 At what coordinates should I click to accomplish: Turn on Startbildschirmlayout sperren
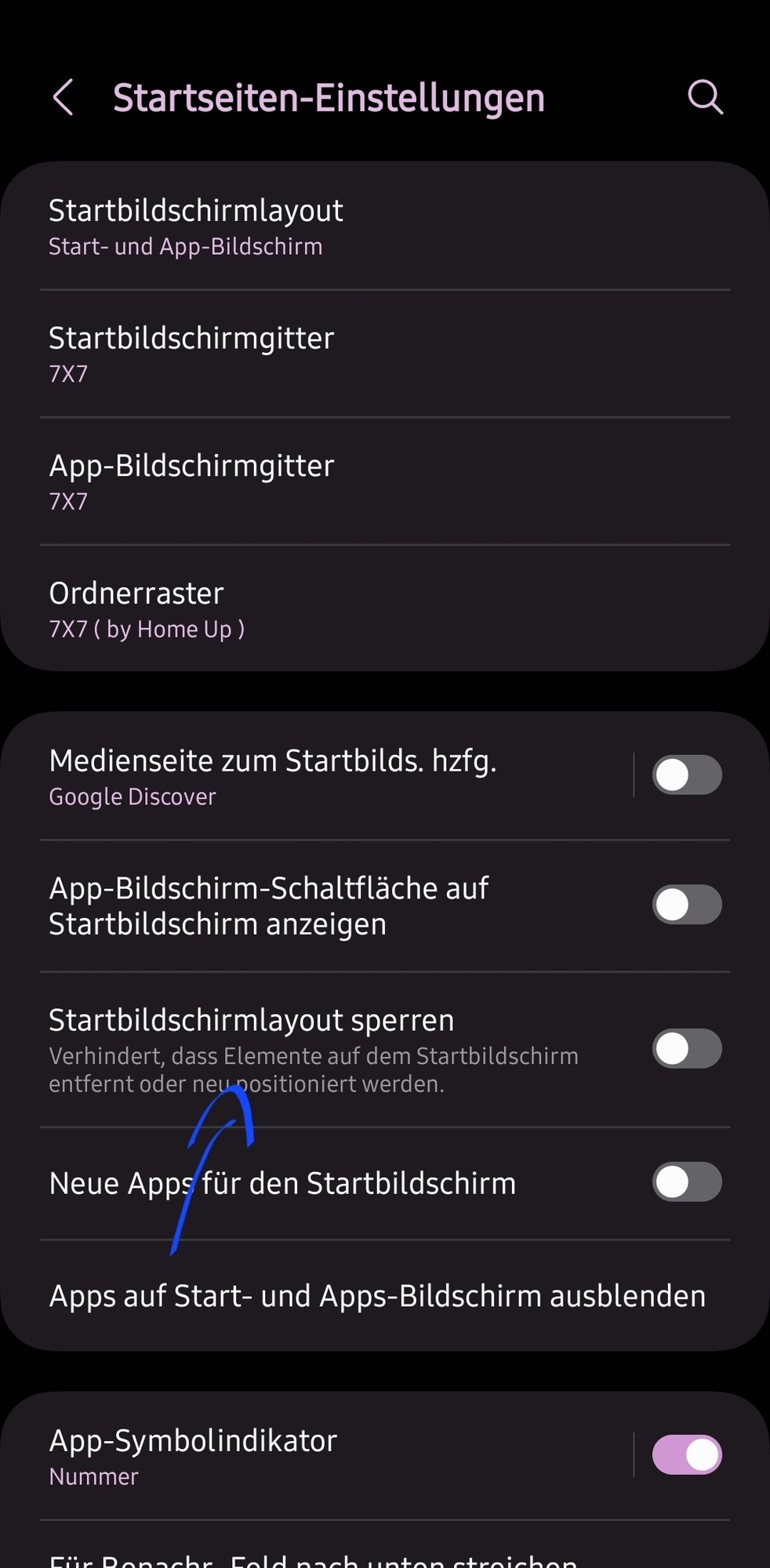pyautogui.click(x=687, y=1049)
